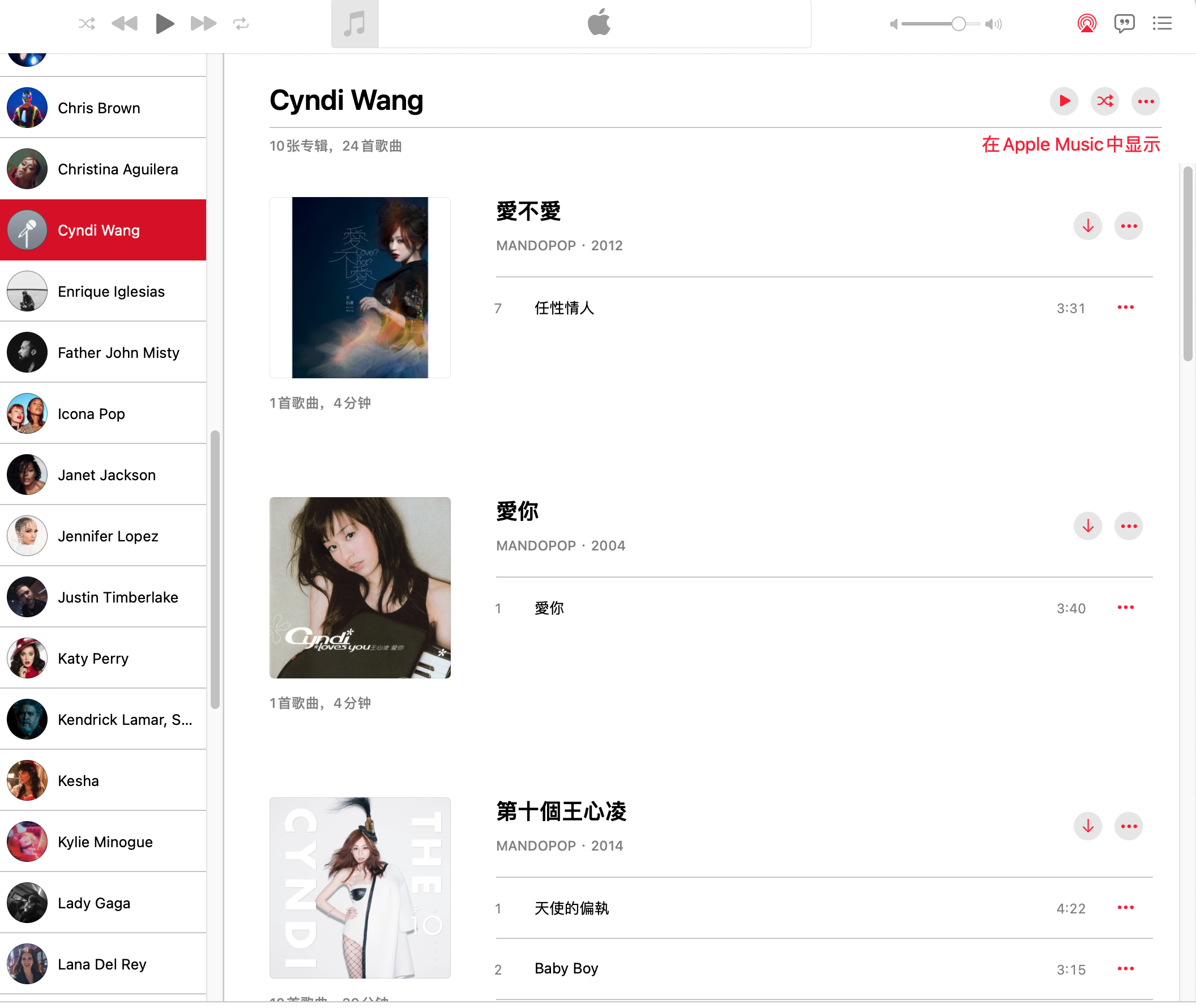Toggle shuffle in the playback bar
This screenshot has width=1196, height=1008.
86,23
